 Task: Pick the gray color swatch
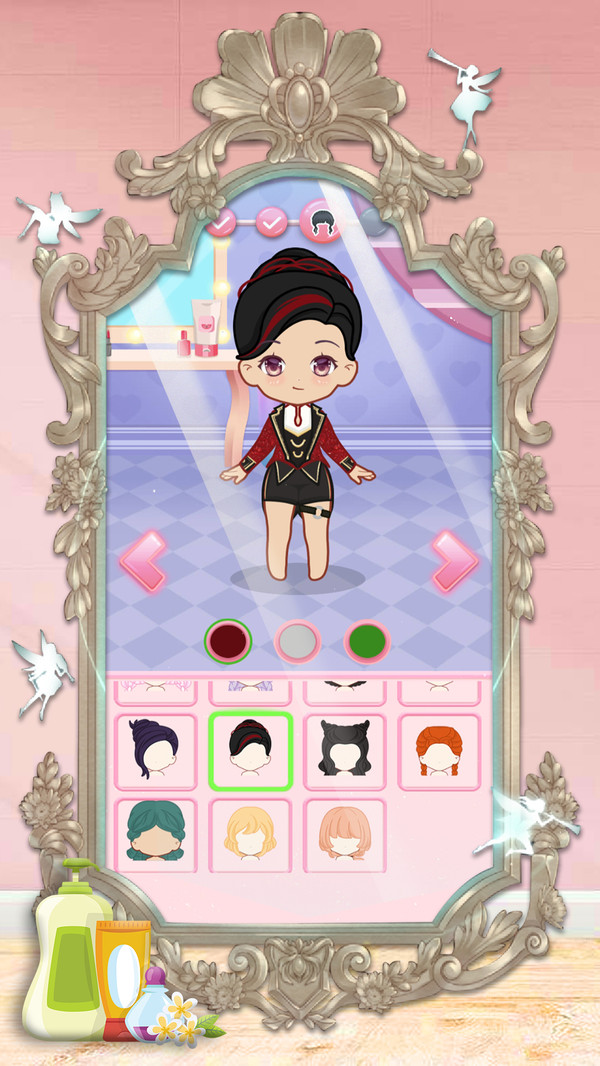pyautogui.click(x=297, y=641)
